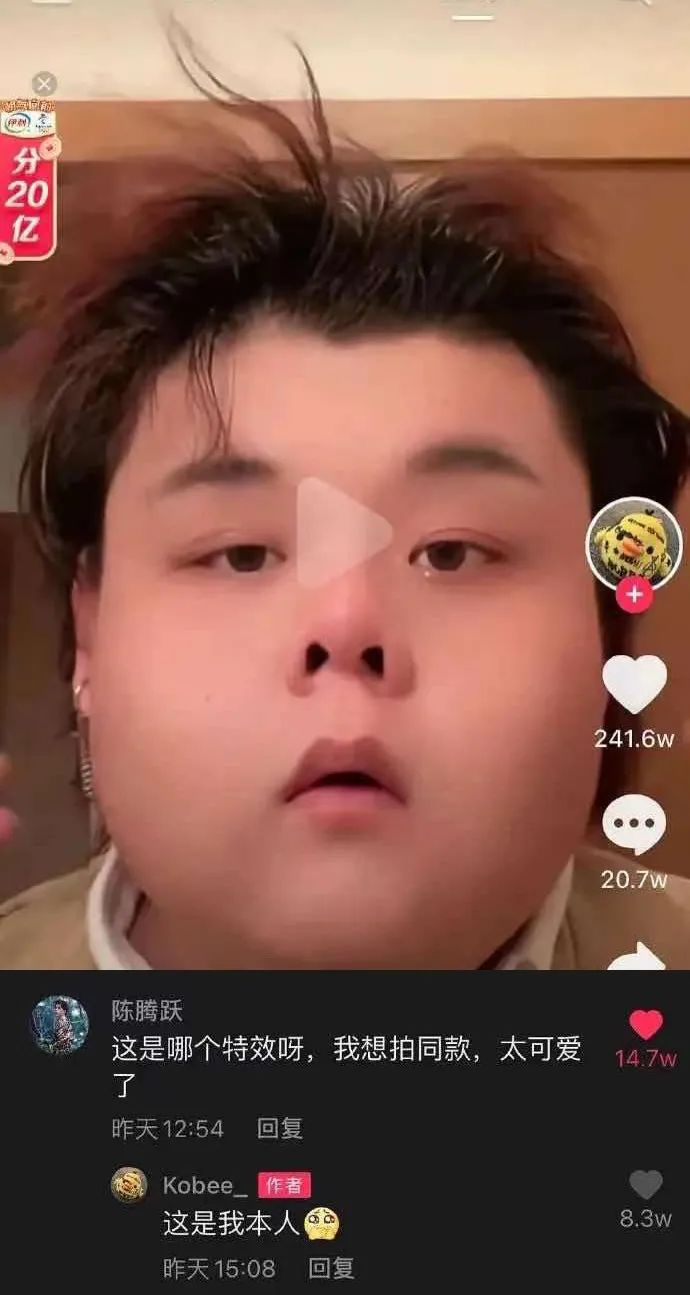Like 陈腾跃's comment
The width and height of the screenshot is (690, 1295).
(x=646, y=1025)
